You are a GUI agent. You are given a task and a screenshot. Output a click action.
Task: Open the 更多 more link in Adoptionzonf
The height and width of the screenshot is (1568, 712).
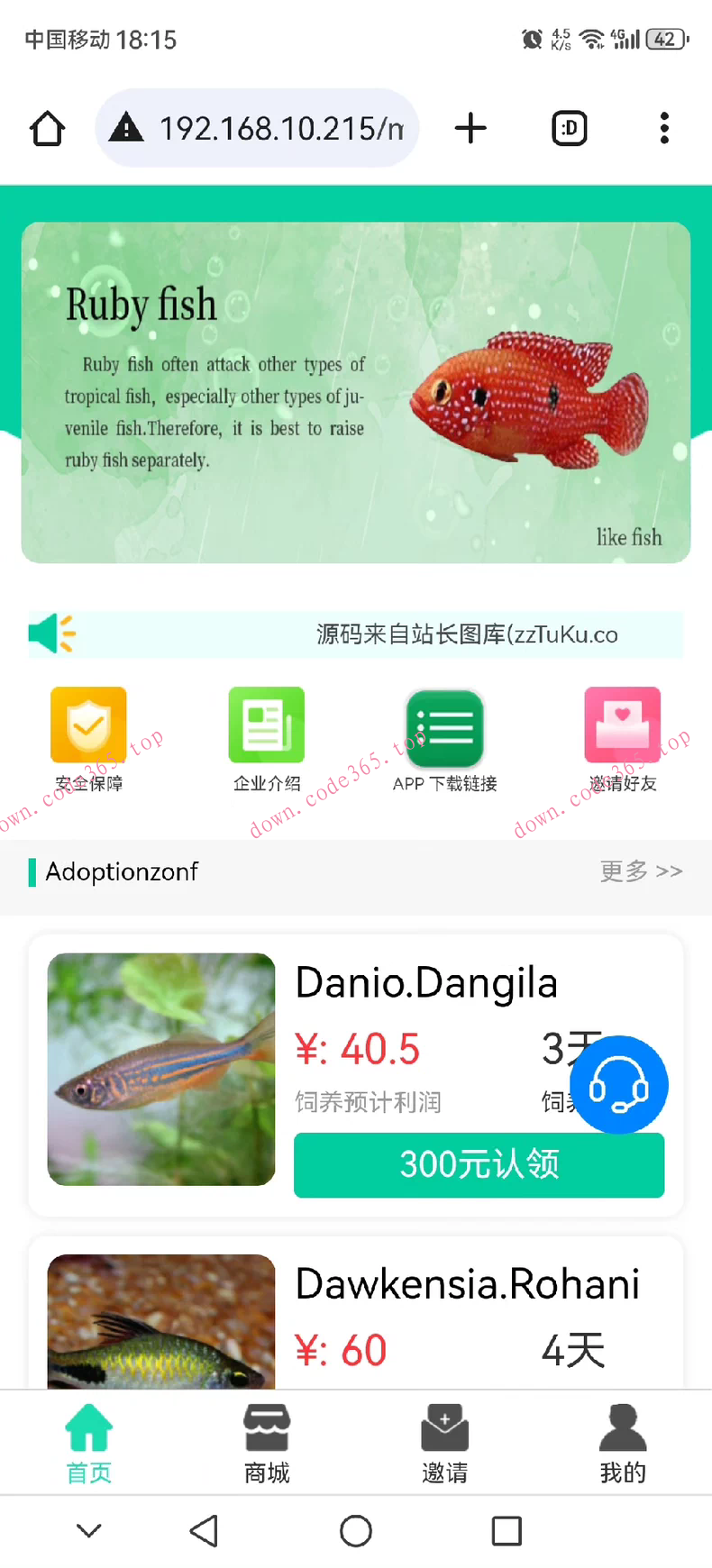(641, 871)
